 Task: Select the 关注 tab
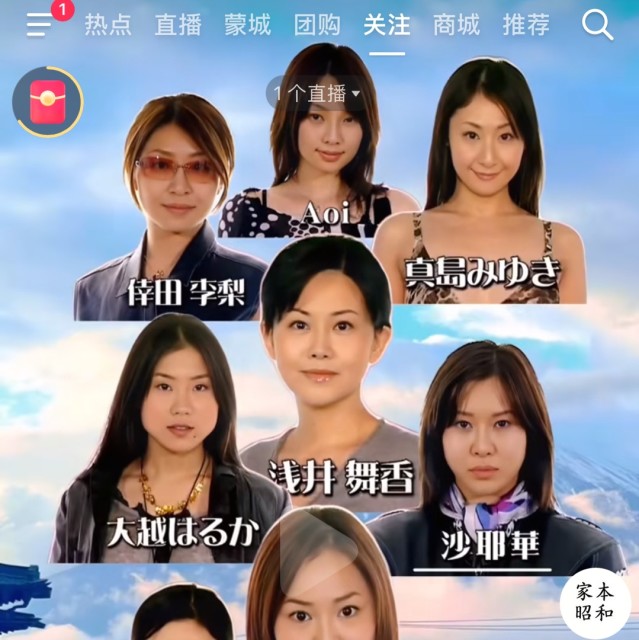tap(386, 25)
